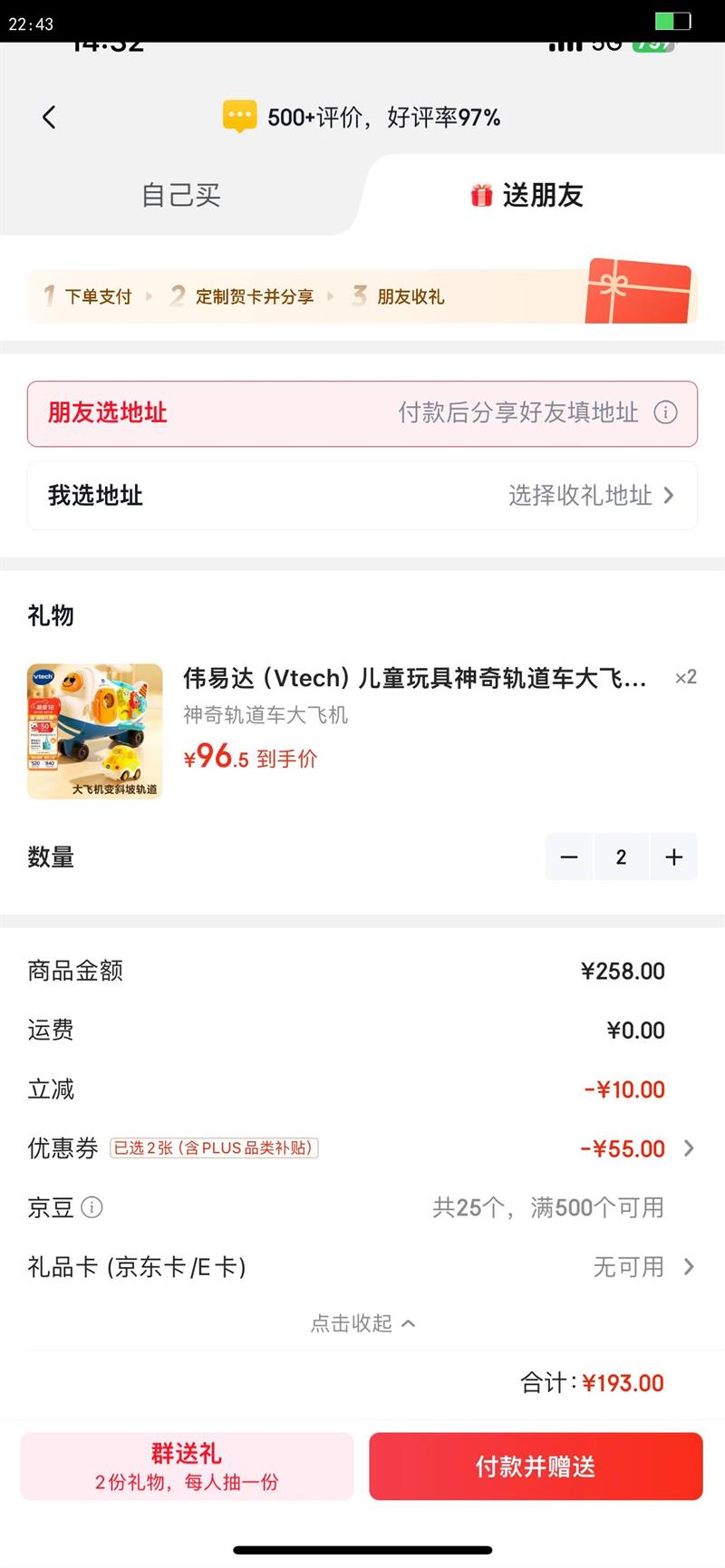Collapse details via 点击收起

362,1323
